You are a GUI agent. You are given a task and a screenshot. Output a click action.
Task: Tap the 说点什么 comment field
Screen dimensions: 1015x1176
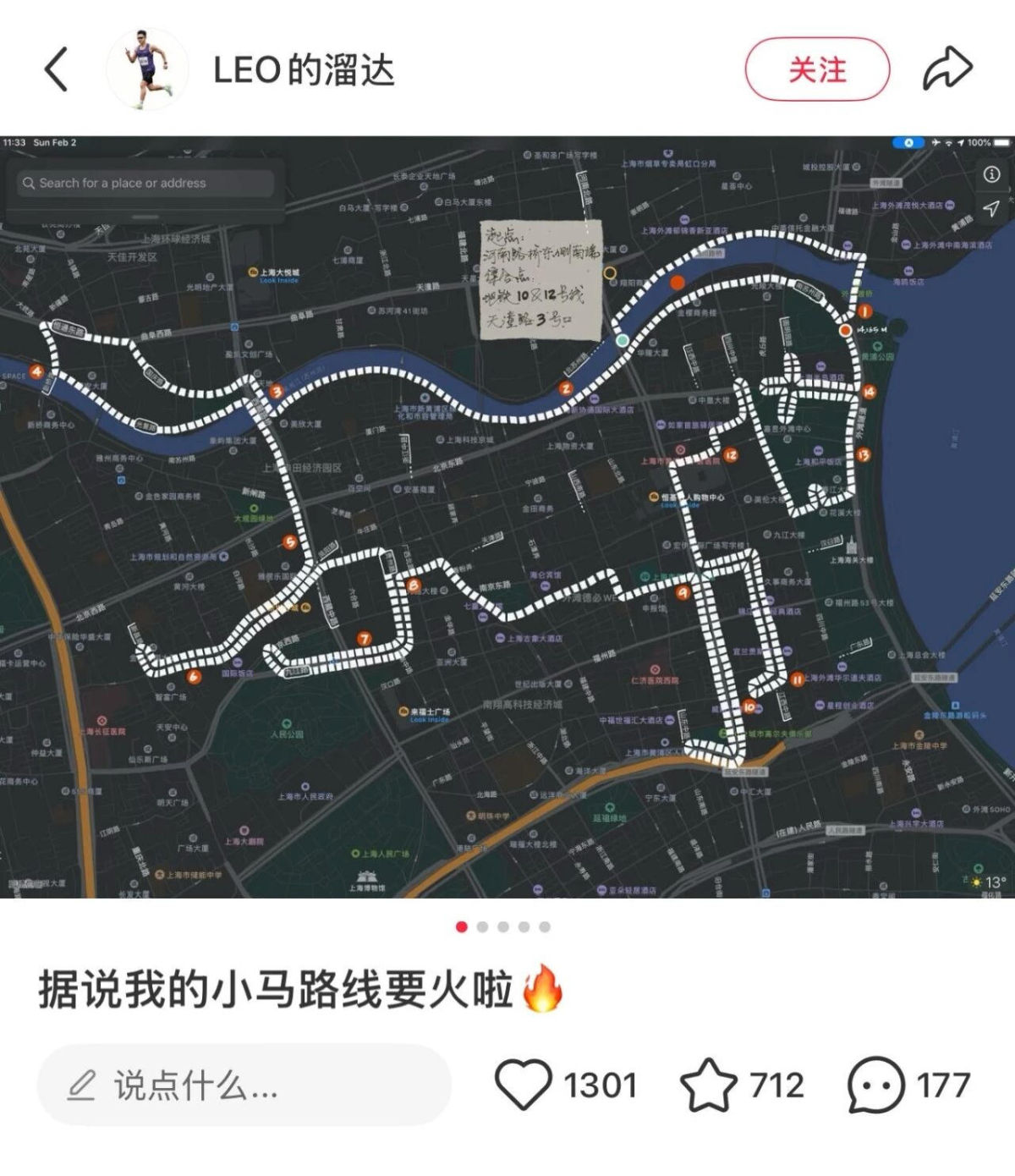pyautogui.click(x=244, y=1085)
